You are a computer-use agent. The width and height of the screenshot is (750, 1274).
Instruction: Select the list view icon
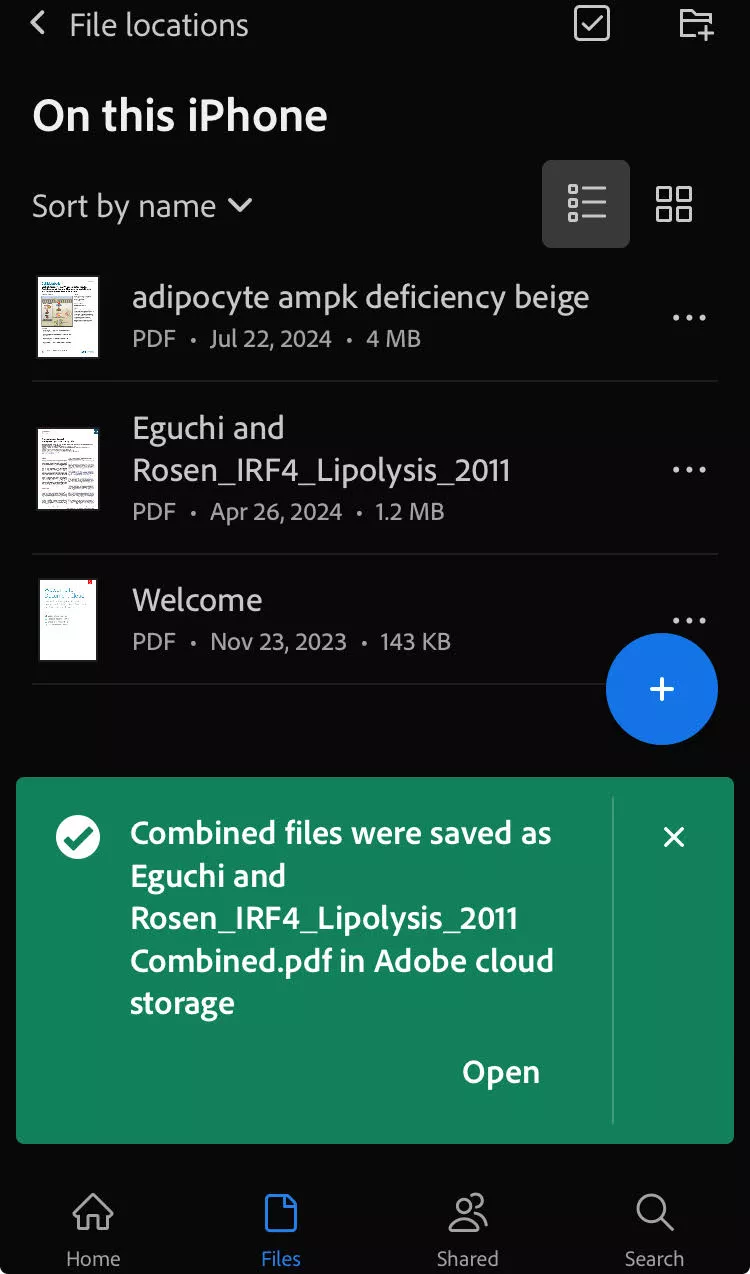click(585, 204)
